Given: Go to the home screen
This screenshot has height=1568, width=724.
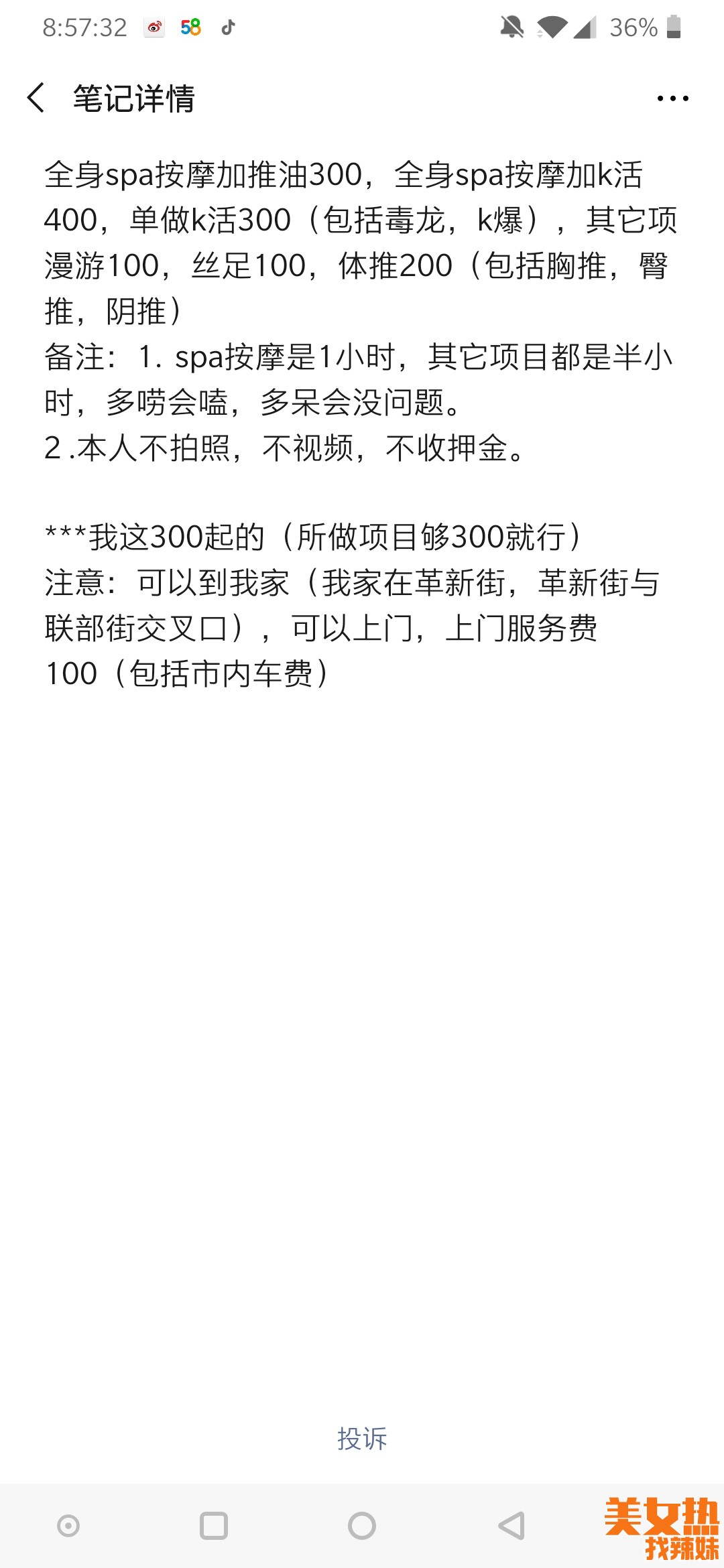Looking at the screenshot, I should [x=362, y=1526].
